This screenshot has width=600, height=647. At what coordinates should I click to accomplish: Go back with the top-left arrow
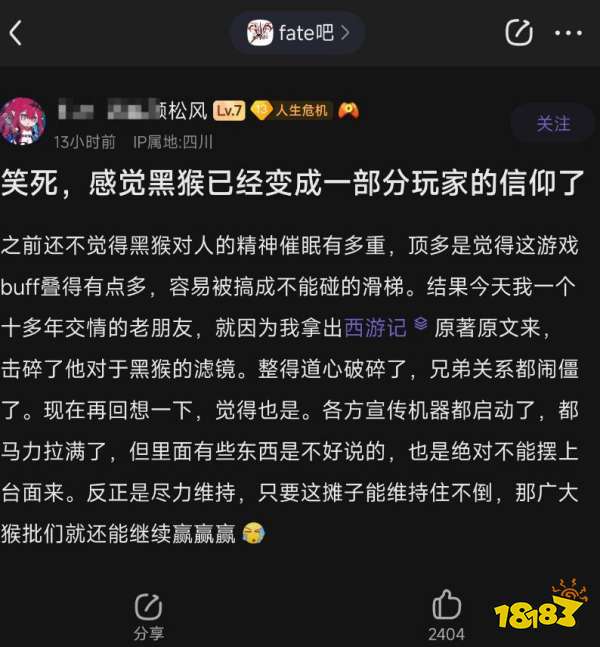point(16,33)
